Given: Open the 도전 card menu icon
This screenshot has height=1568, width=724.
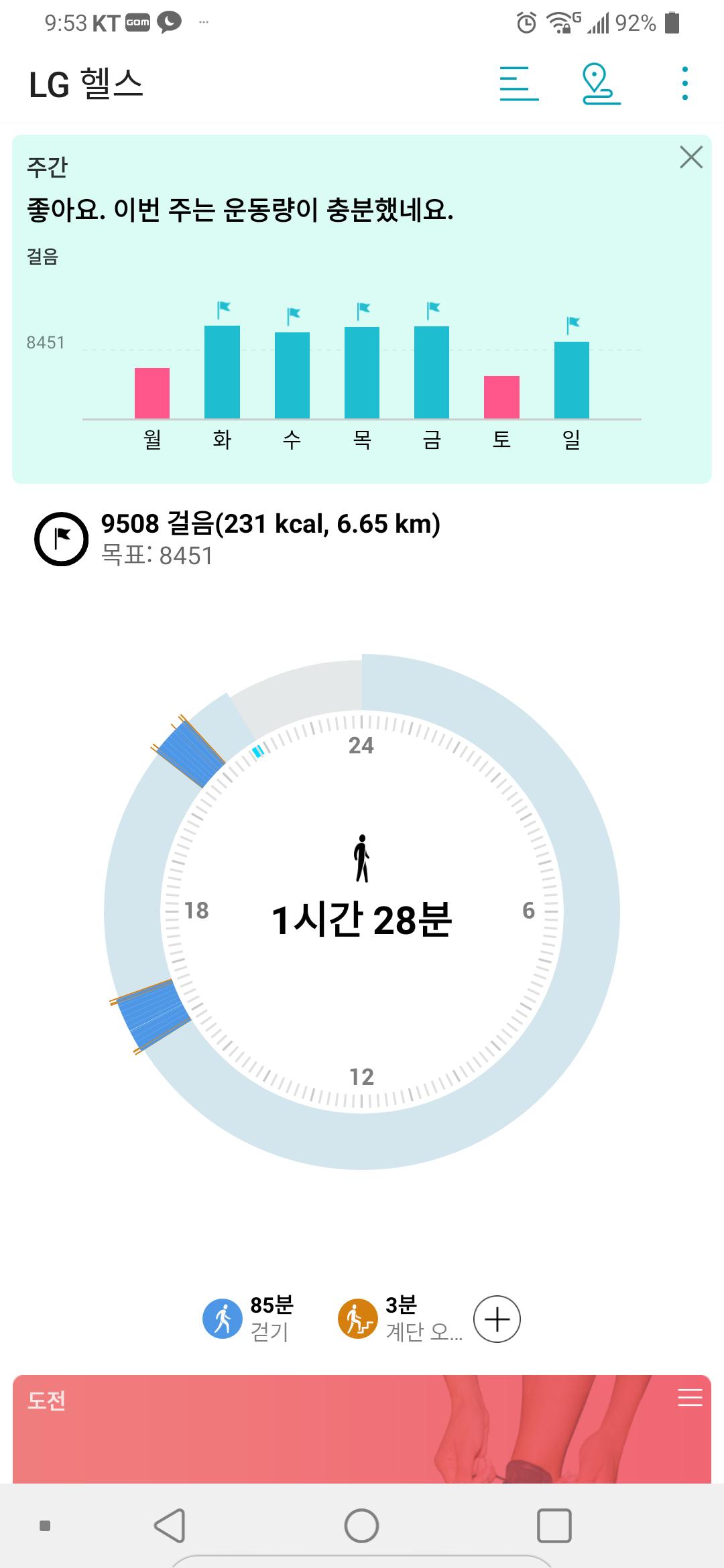Looking at the screenshot, I should pyautogui.click(x=690, y=1398).
